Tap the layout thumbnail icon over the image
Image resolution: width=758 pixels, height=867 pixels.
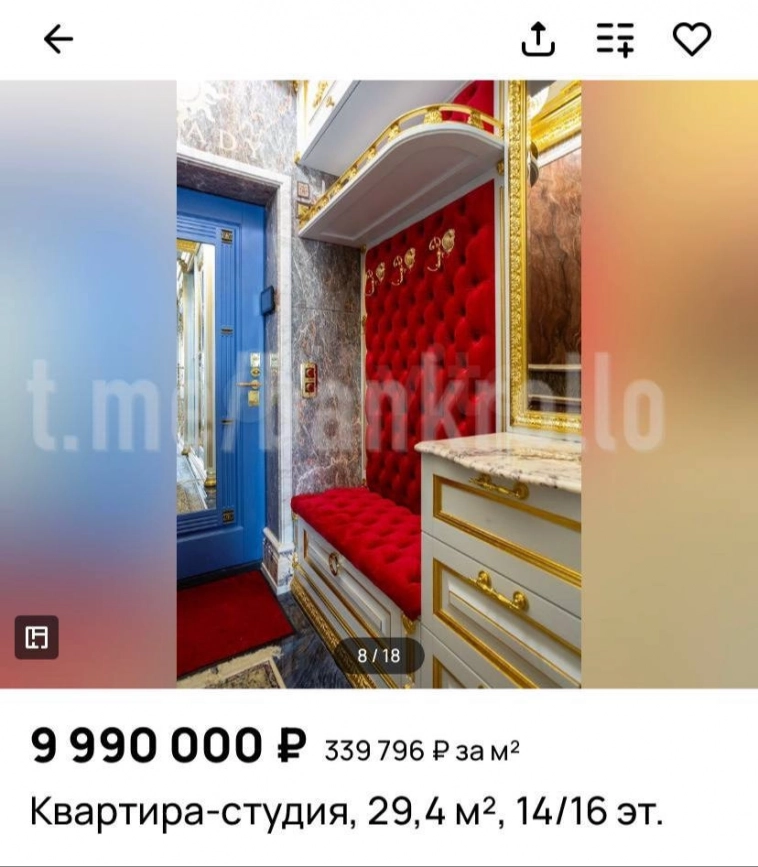coord(37,637)
